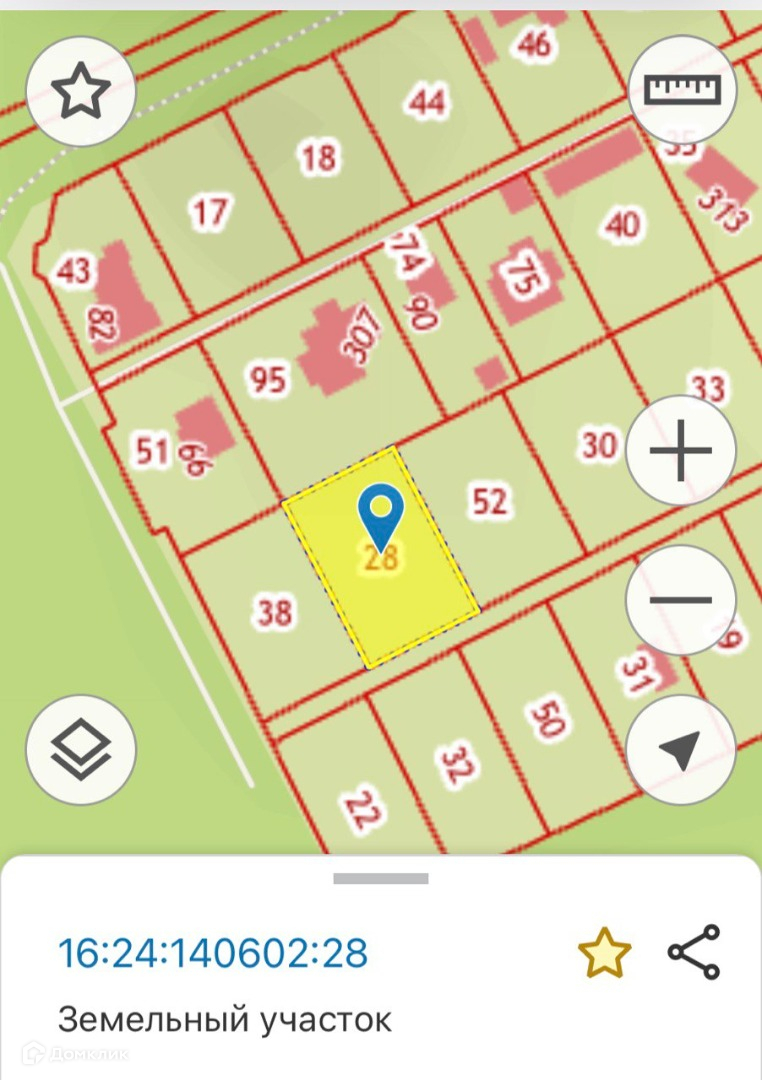
Task: Share the selected land parcel
Action: coord(694,953)
